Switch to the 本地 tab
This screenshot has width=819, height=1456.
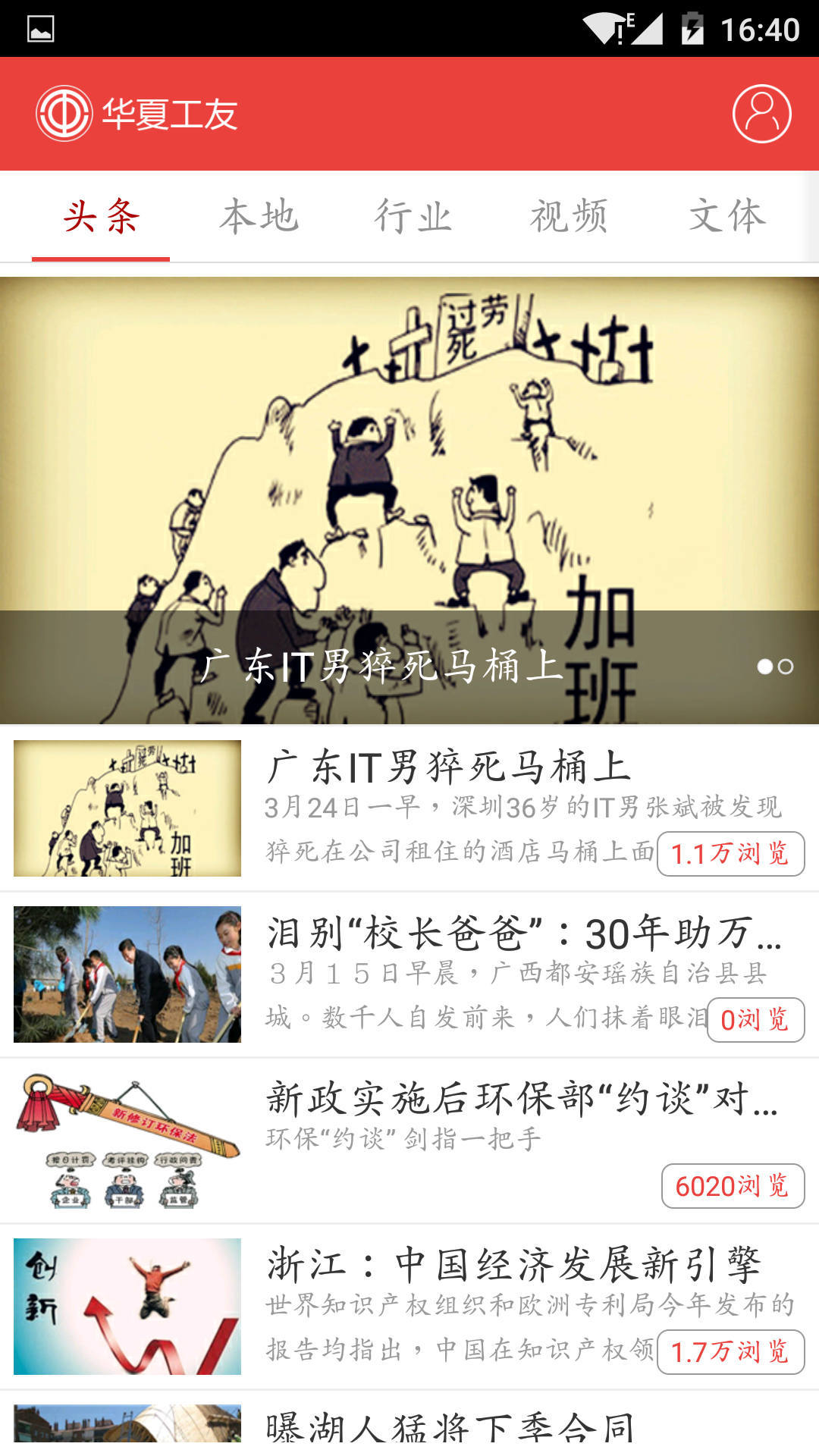pyautogui.click(x=259, y=217)
